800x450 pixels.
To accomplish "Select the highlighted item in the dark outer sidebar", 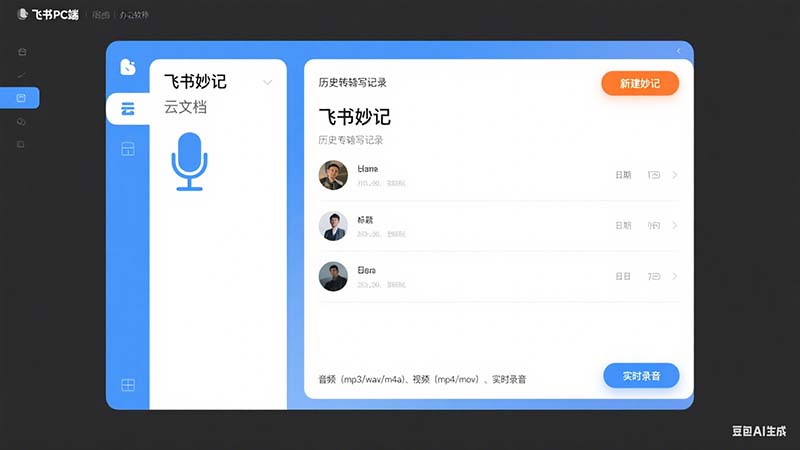I will (x=21, y=97).
